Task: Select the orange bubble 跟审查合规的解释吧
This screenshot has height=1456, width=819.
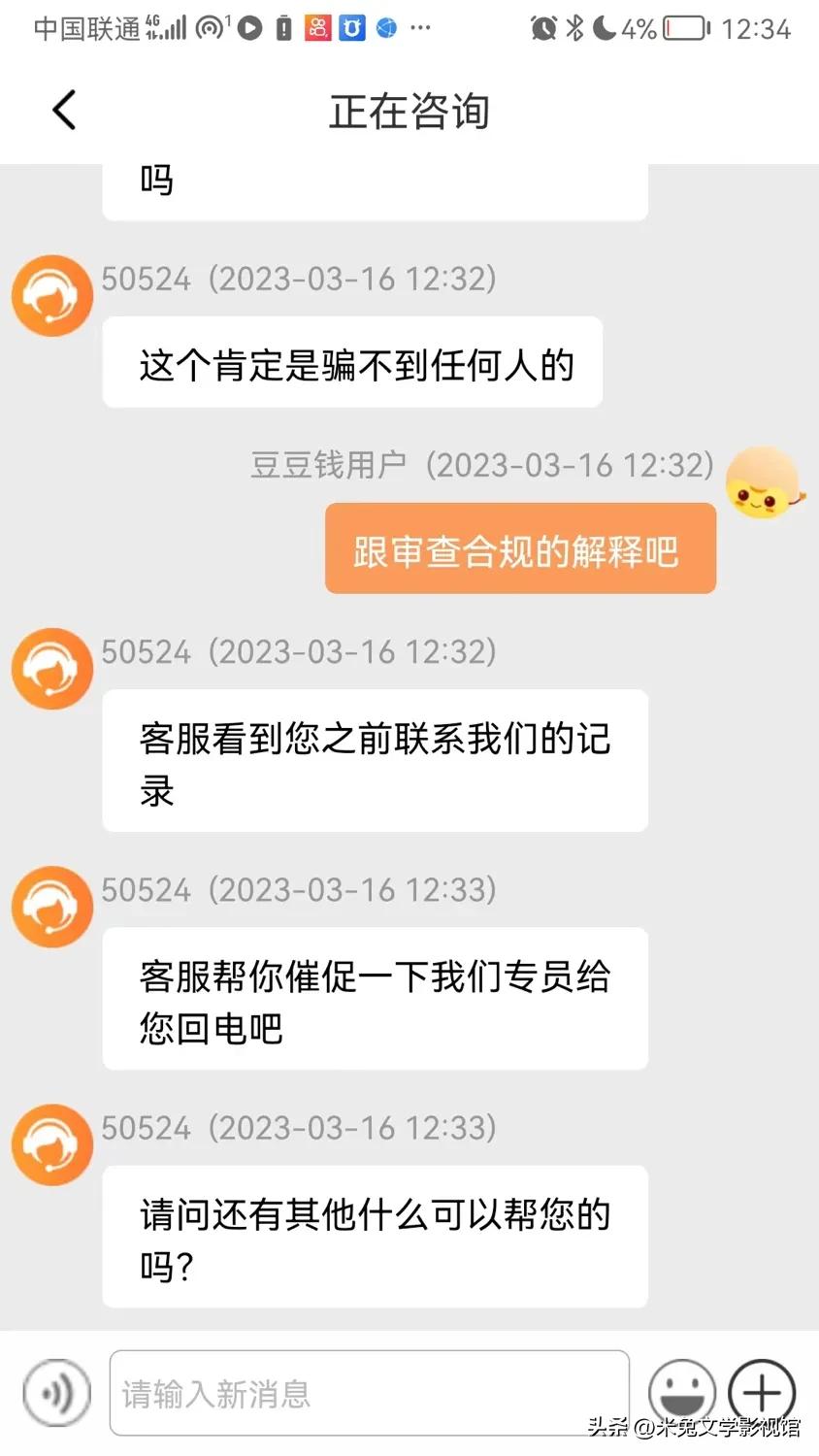Action: (520, 548)
